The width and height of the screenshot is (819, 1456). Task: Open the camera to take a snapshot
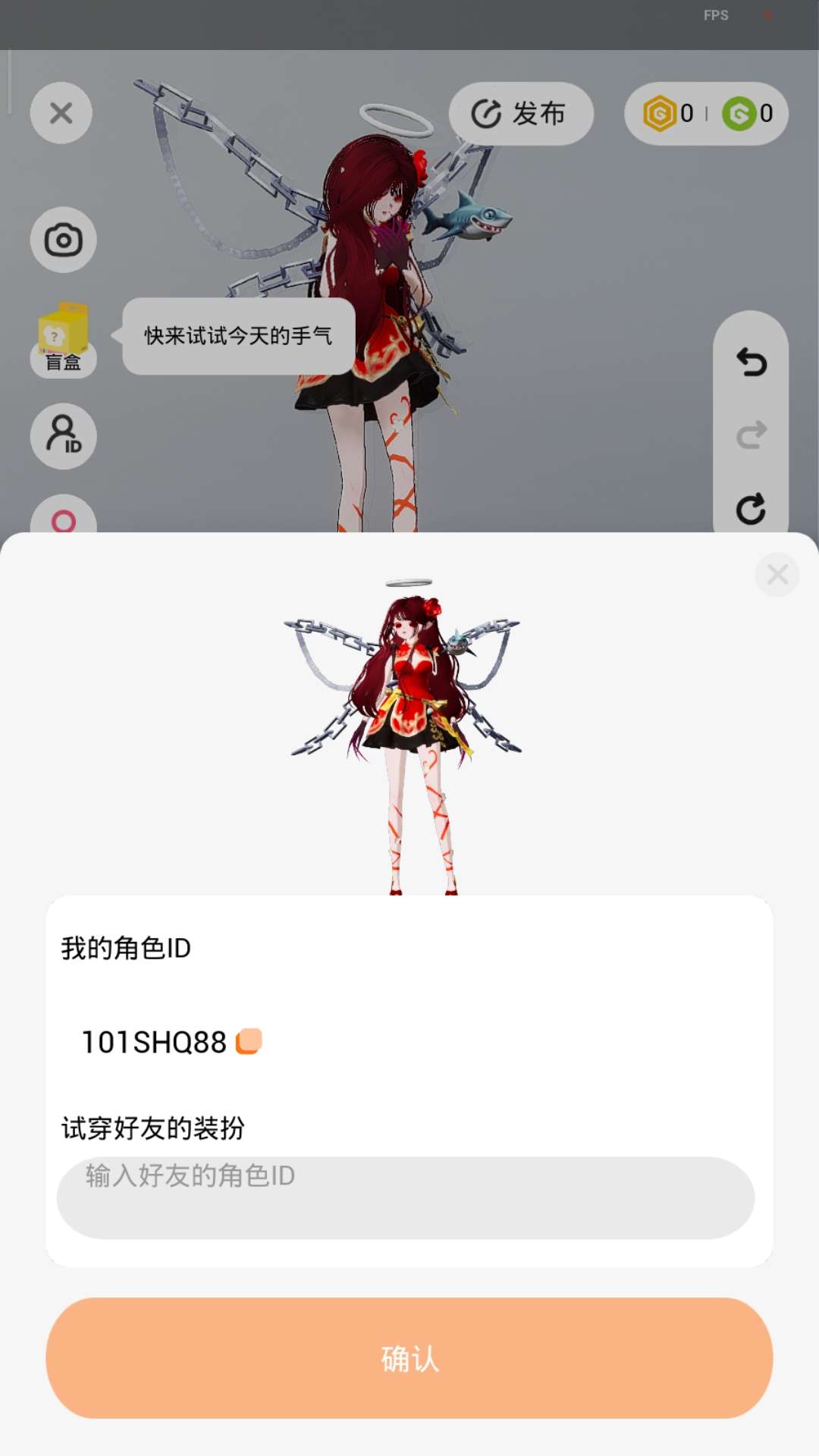[63, 240]
